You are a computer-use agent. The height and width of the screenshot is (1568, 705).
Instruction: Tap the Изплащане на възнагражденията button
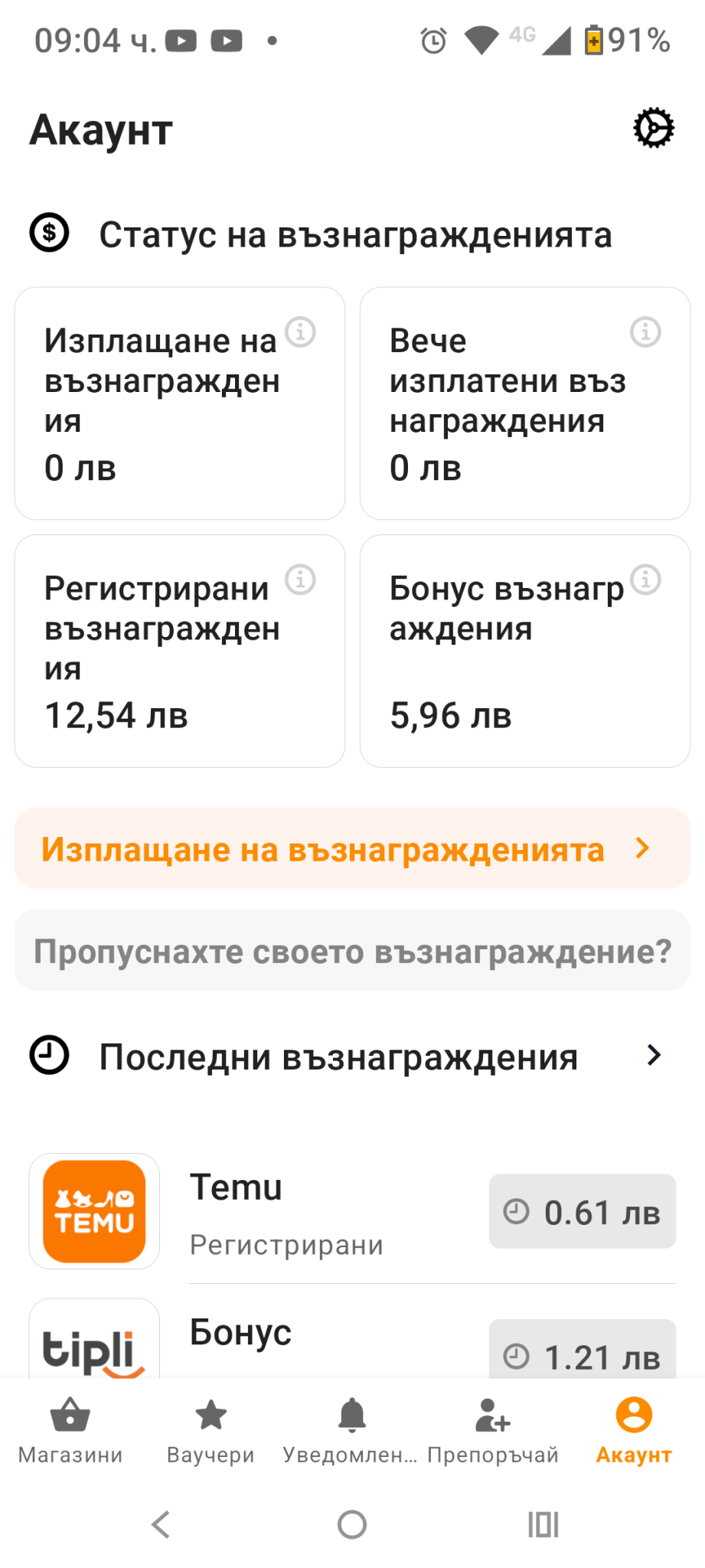352,848
